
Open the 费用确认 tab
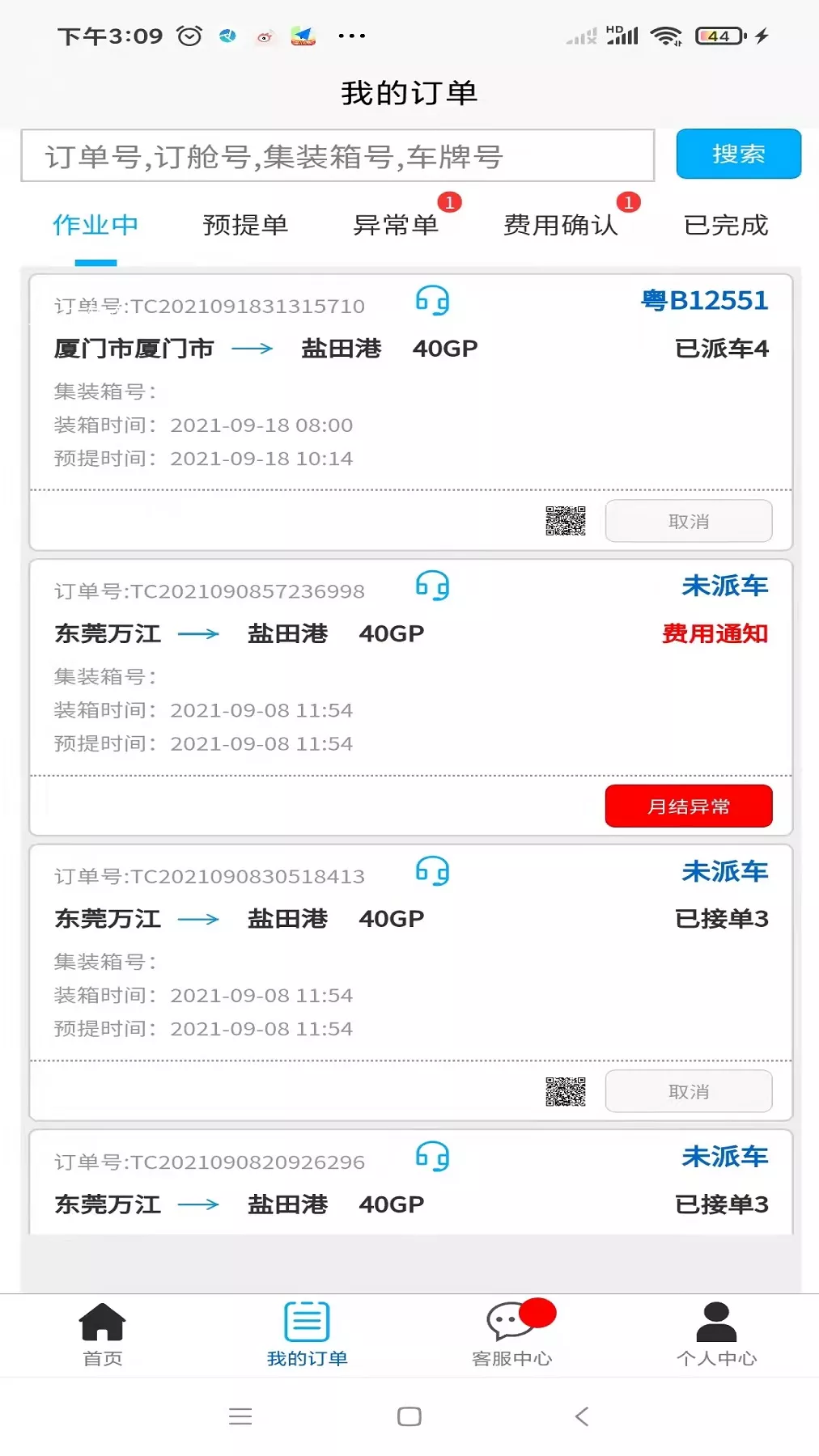tap(560, 225)
